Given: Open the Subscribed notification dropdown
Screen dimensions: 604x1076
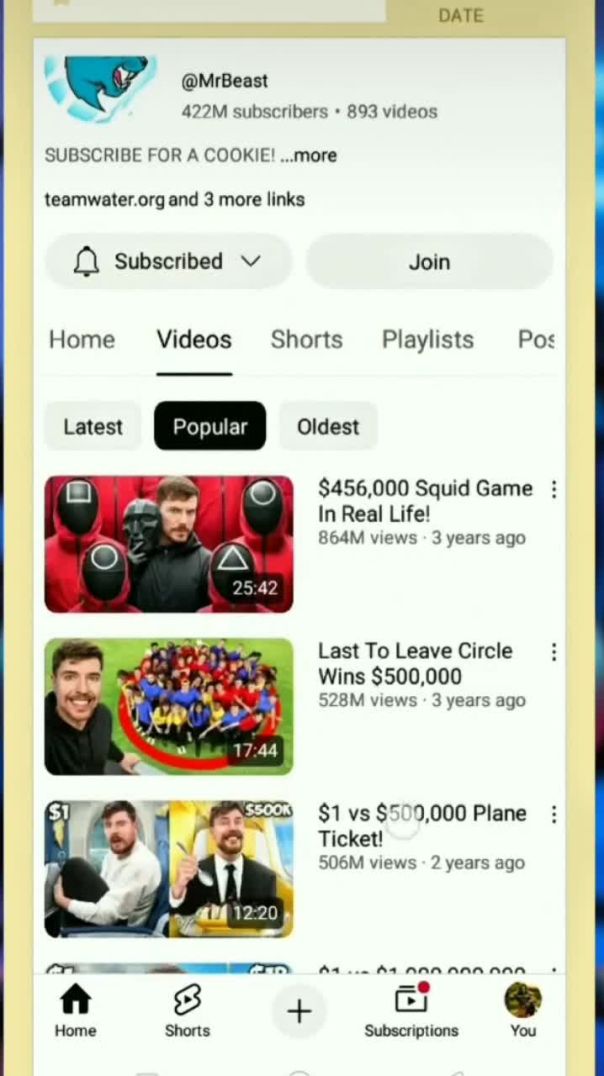Looking at the screenshot, I should click(168, 262).
